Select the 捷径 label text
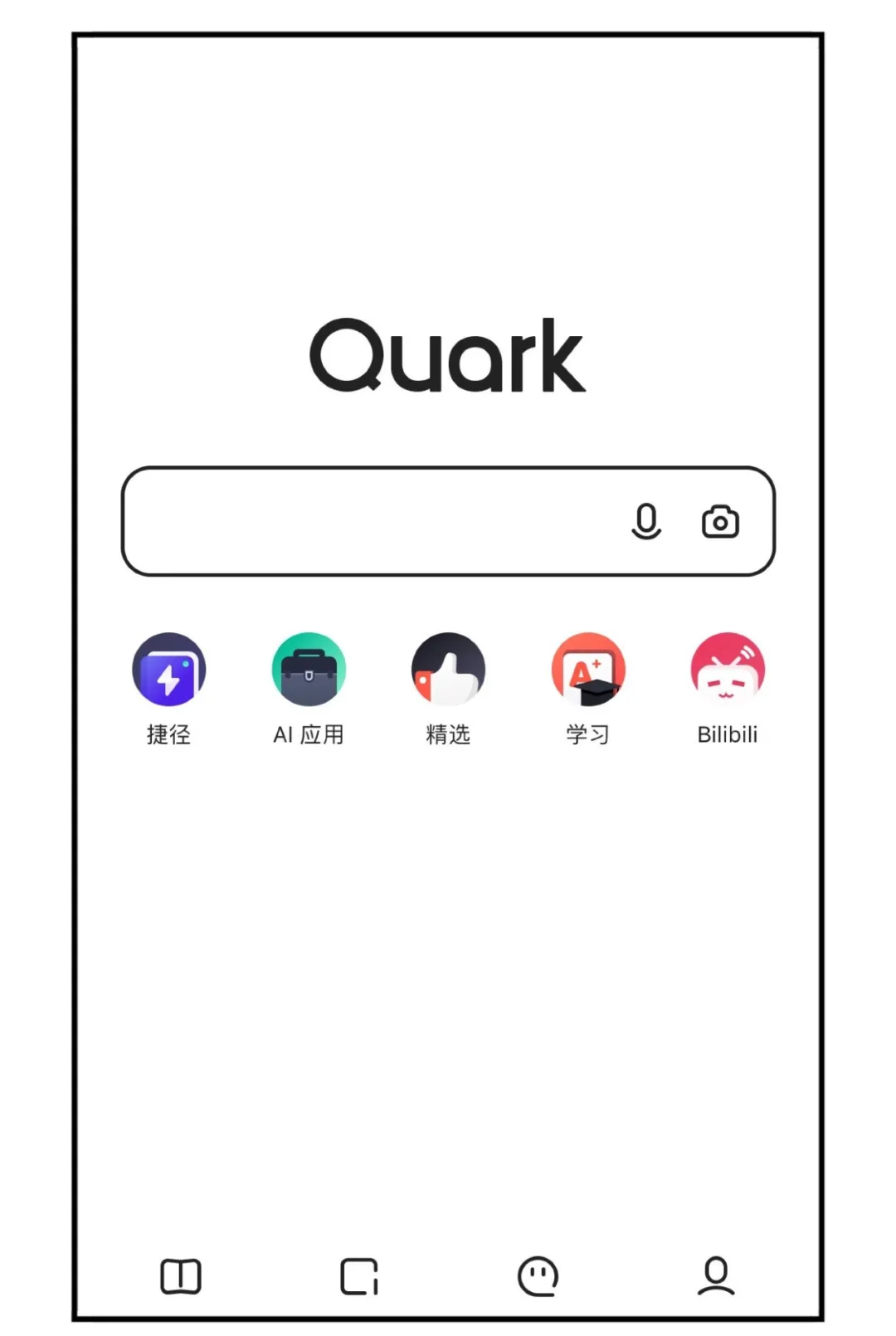 168,734
